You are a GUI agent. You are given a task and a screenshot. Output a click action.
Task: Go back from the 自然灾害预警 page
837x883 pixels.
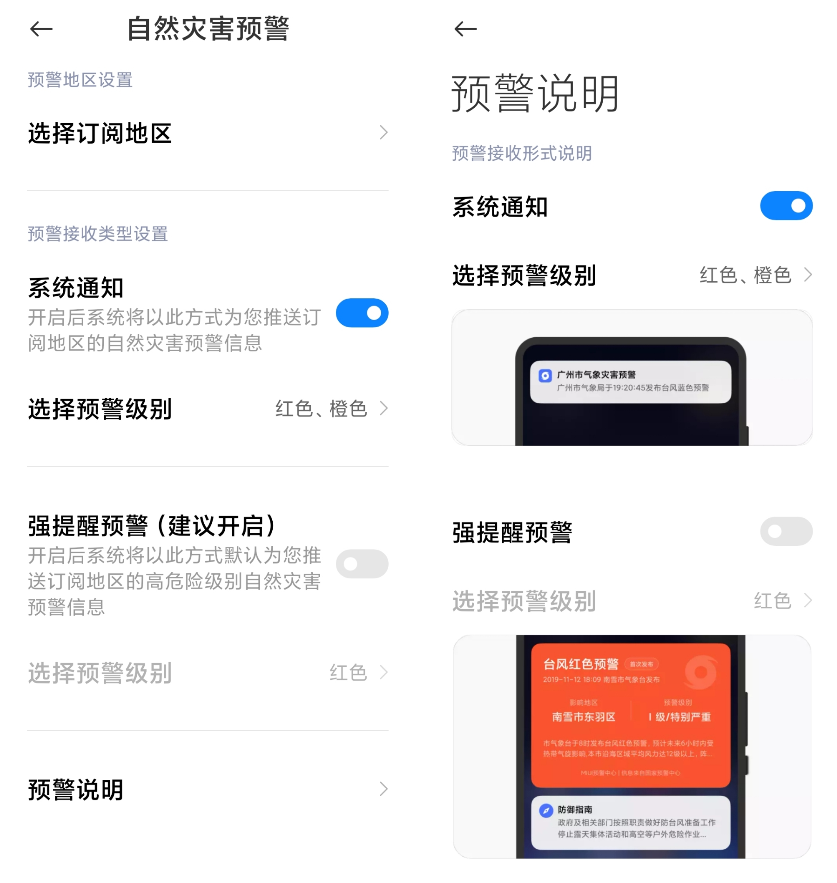(41, 29)
